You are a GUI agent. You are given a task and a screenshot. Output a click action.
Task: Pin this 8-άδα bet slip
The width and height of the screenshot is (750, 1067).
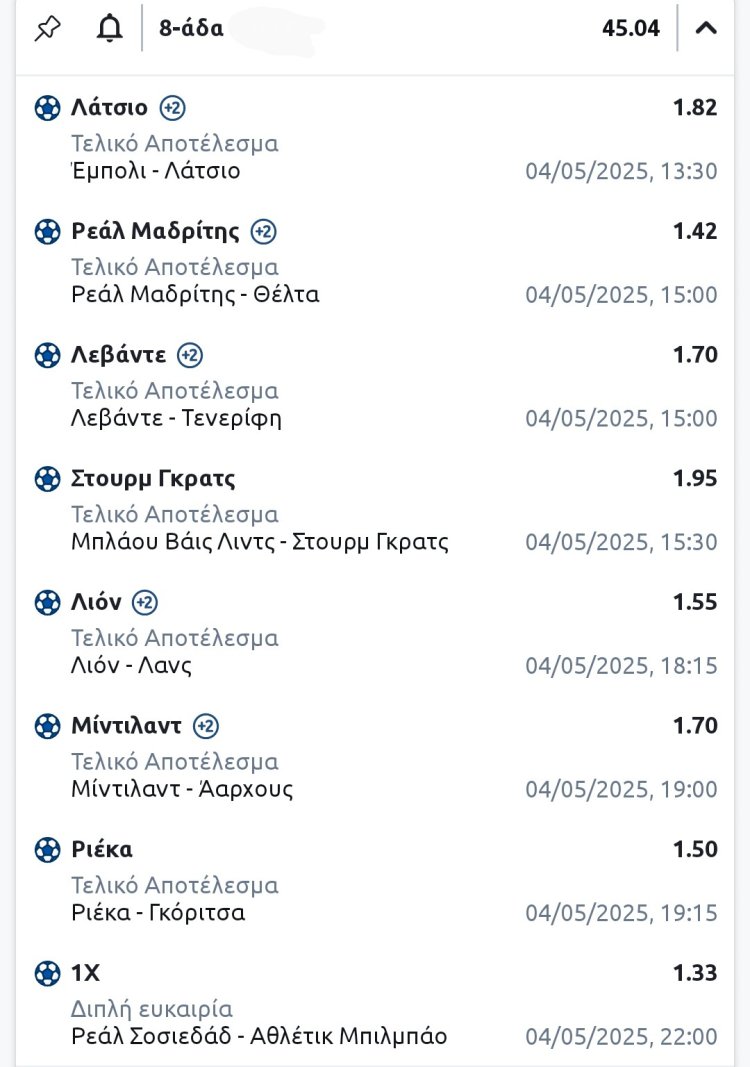point(46,28)
